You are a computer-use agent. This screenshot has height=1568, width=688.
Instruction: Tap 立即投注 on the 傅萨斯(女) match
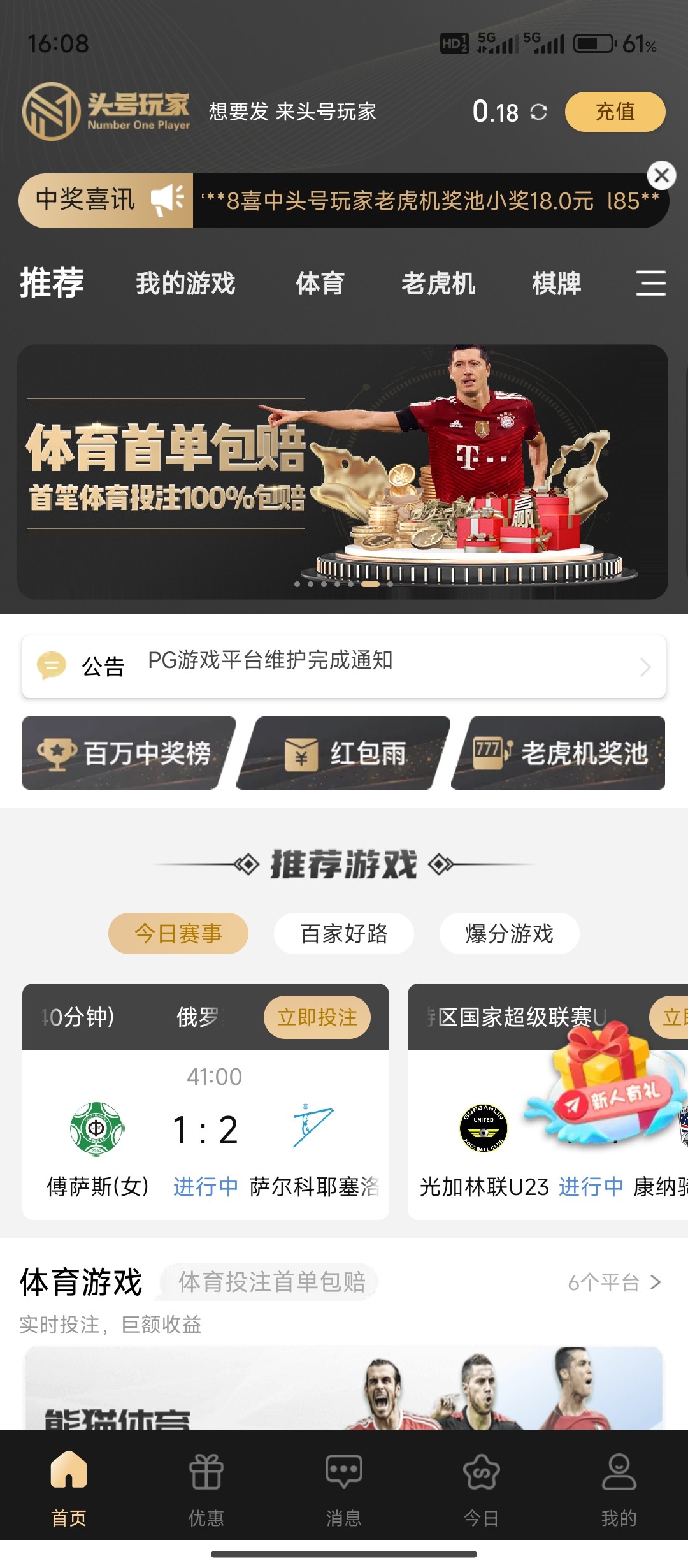(x=317, y=1017)
